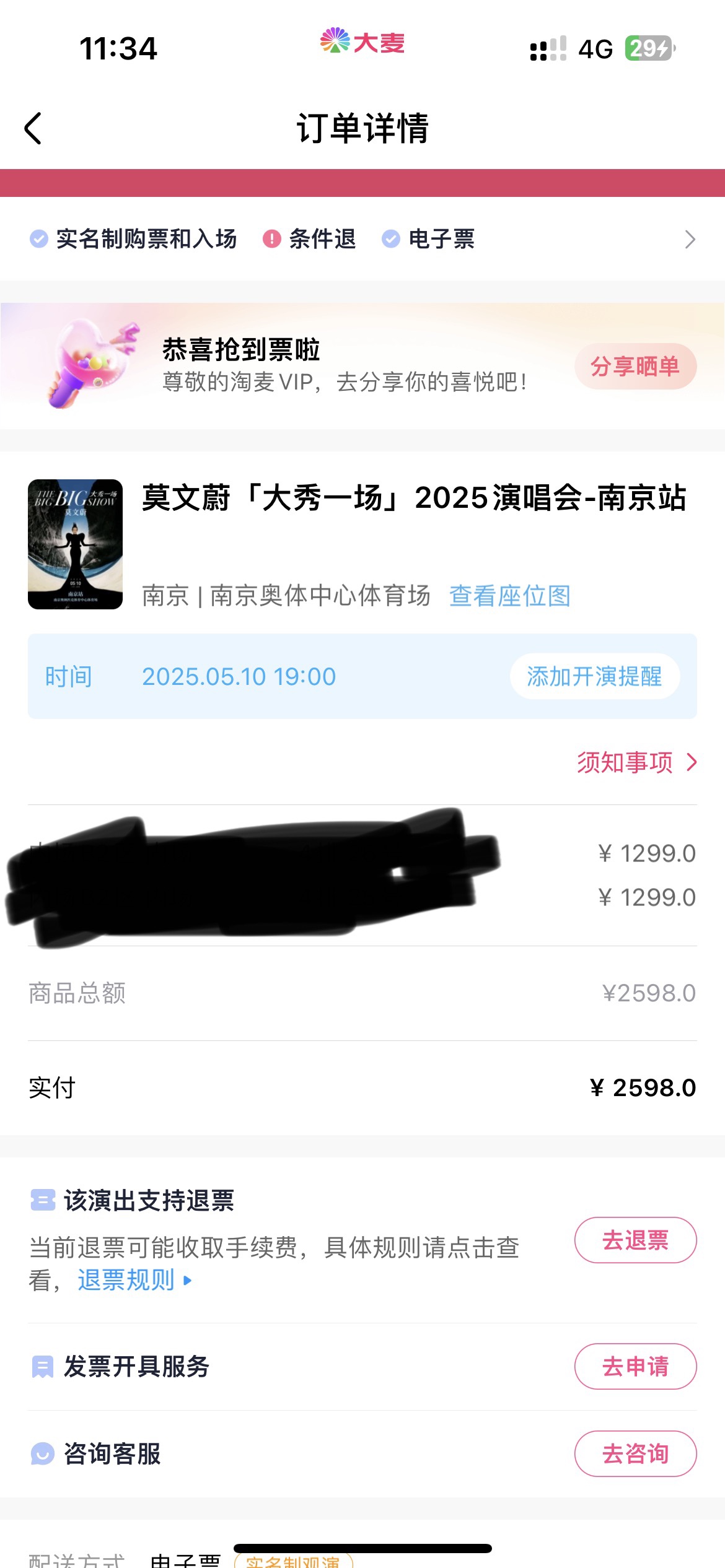Tap 去申请 for invoice service
725x1568 pixels.
tap(635, 1366)
